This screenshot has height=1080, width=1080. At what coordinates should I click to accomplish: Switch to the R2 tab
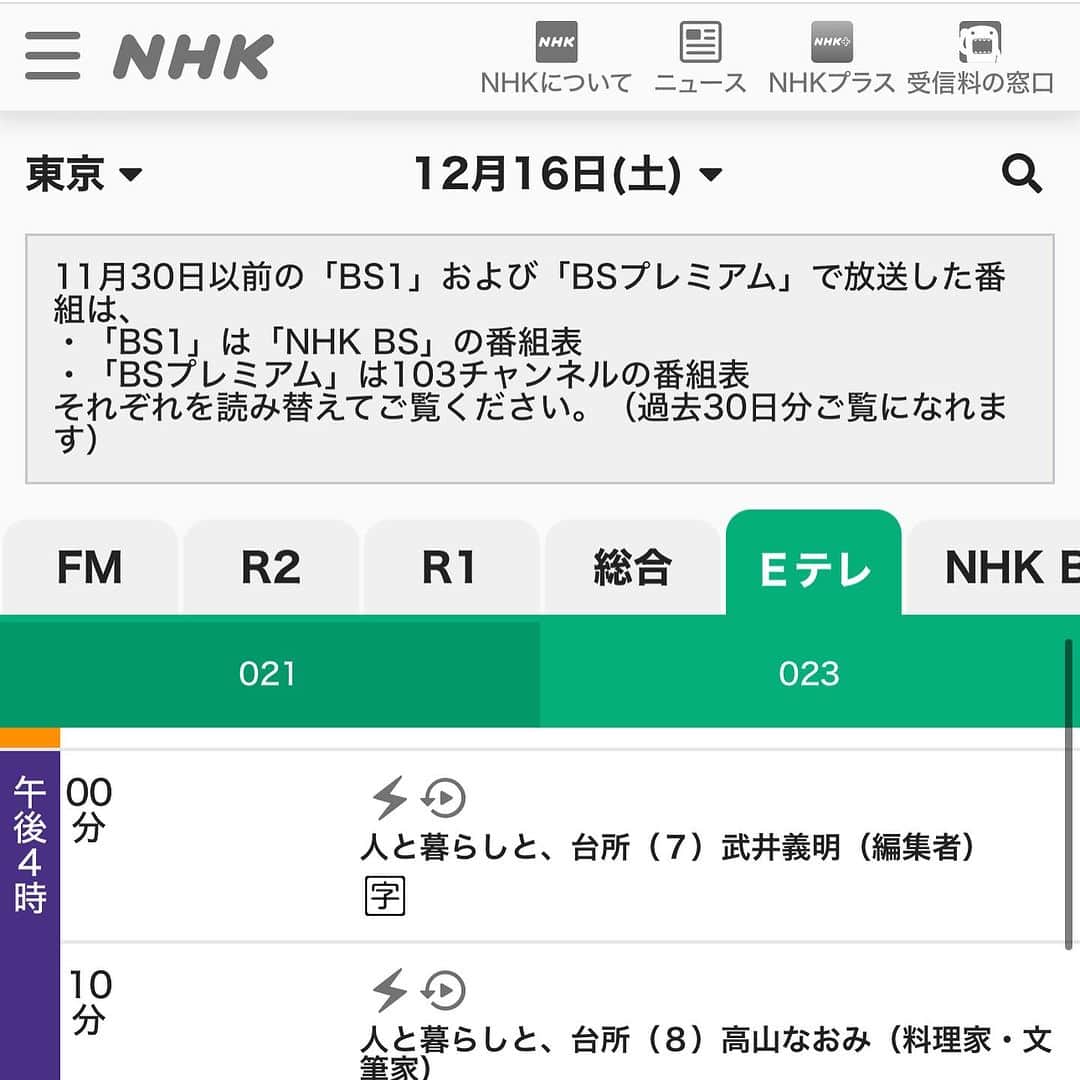point(270,568)
